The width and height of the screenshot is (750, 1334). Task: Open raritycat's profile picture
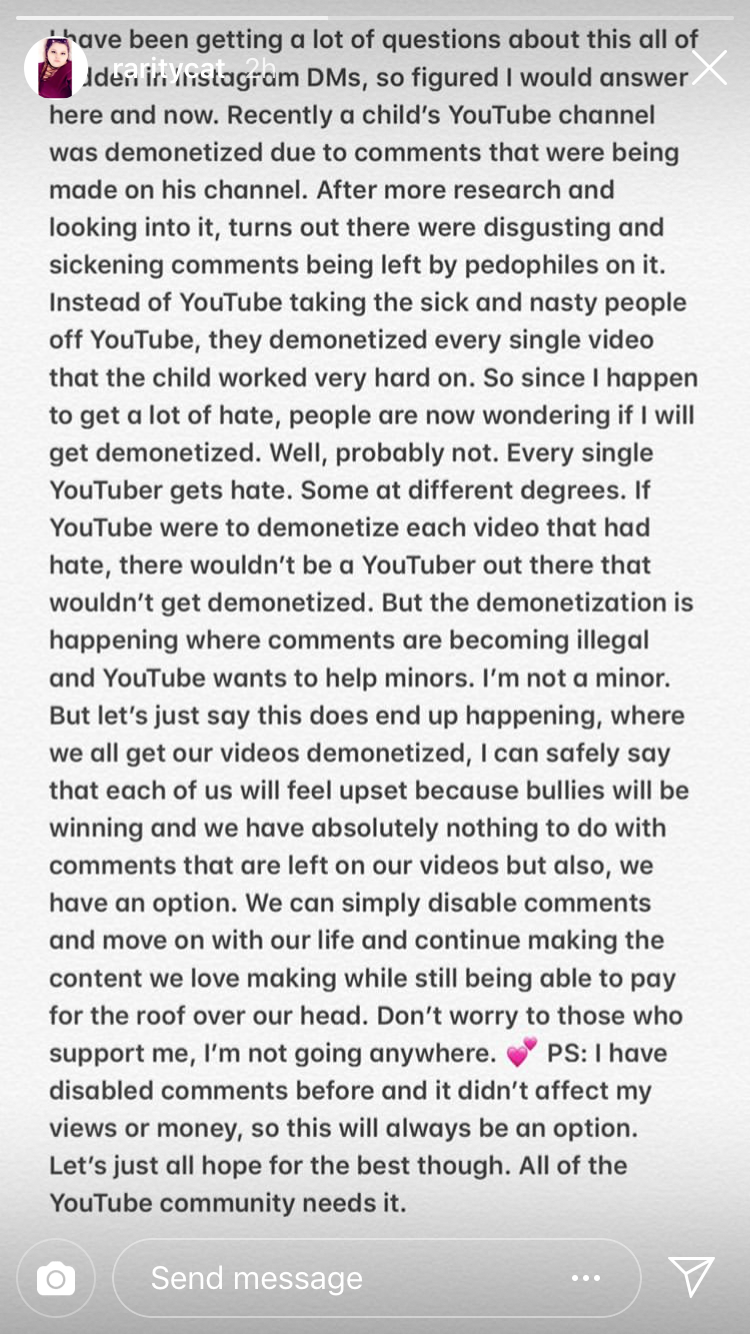click(55, 68)
